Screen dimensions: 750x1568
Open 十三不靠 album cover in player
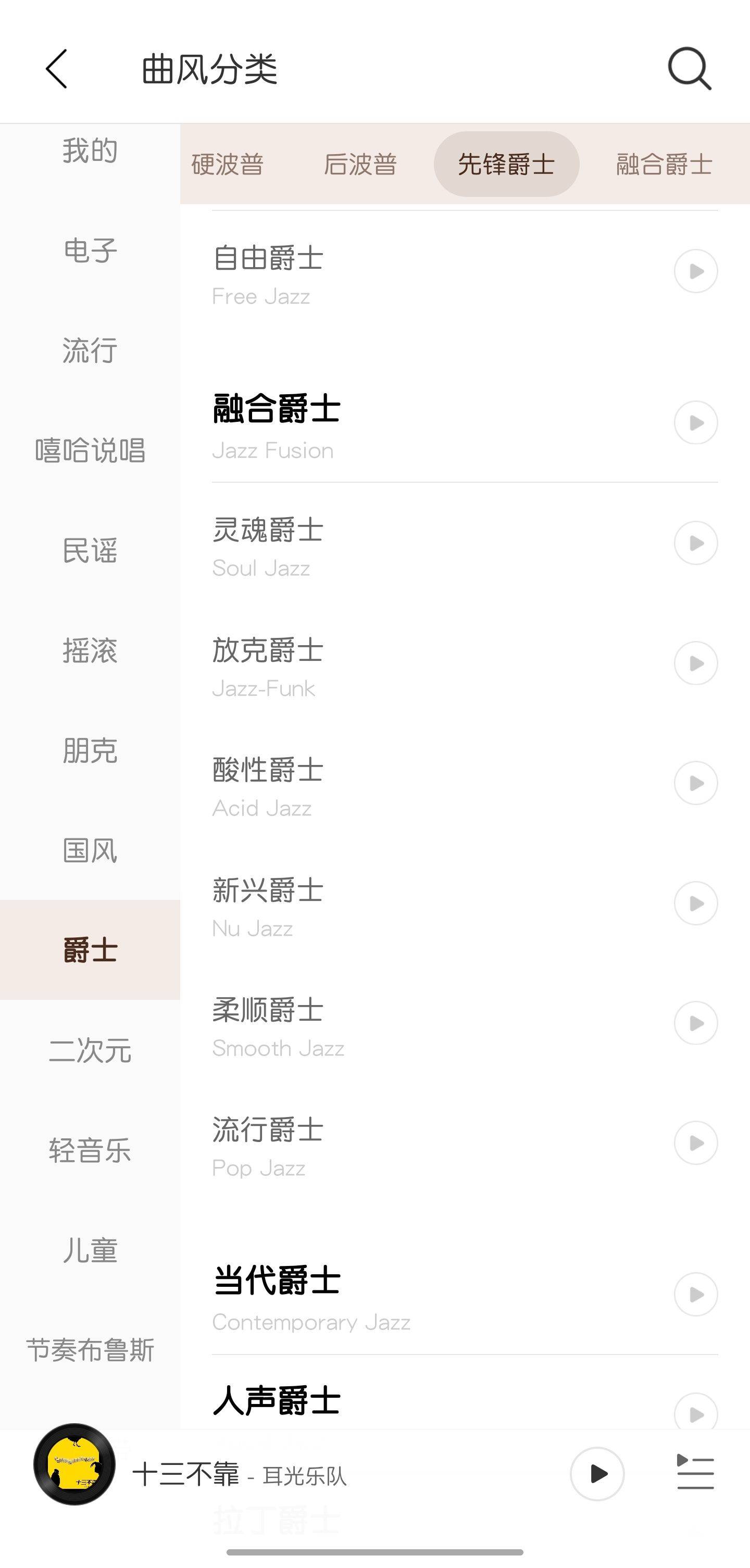tap(74, 1464)
